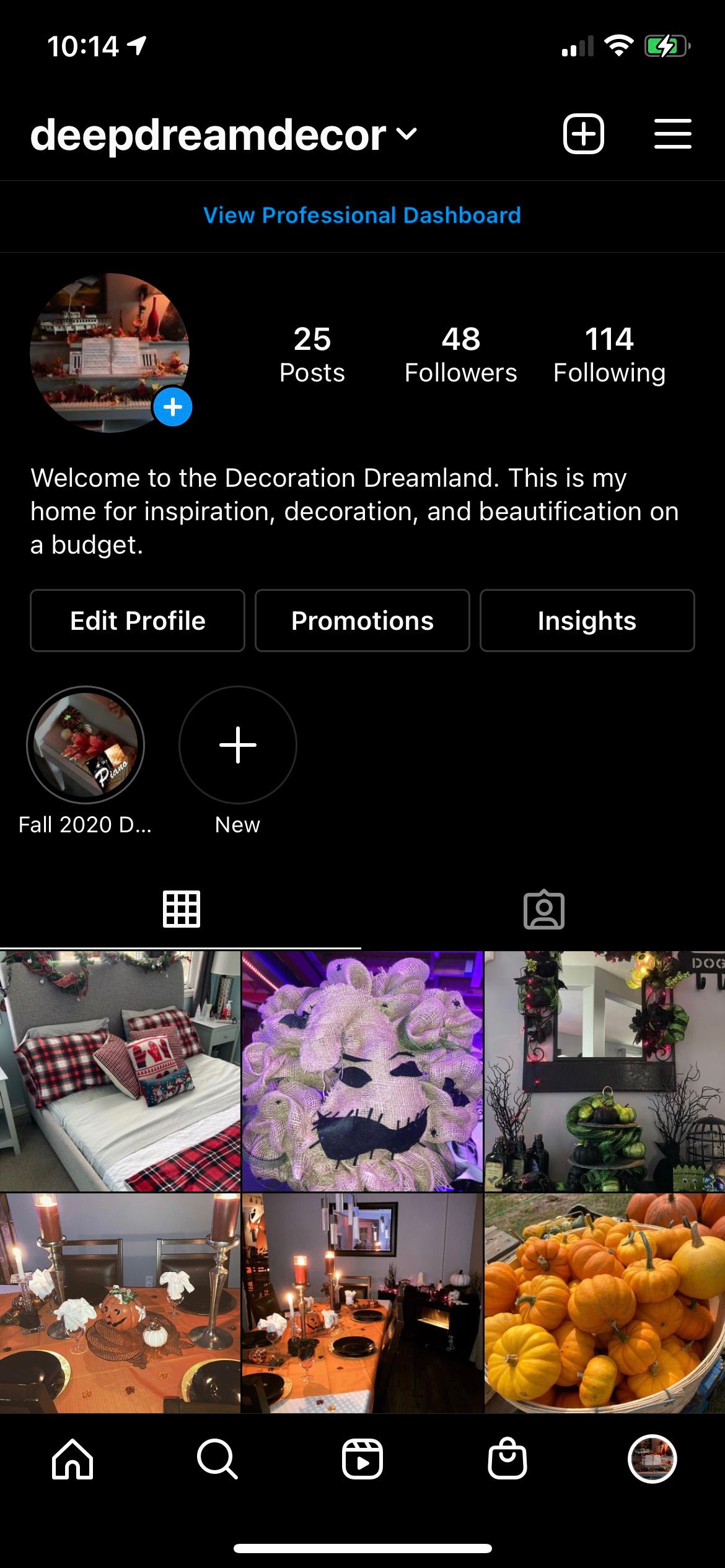Open the Search tab

217,1459
